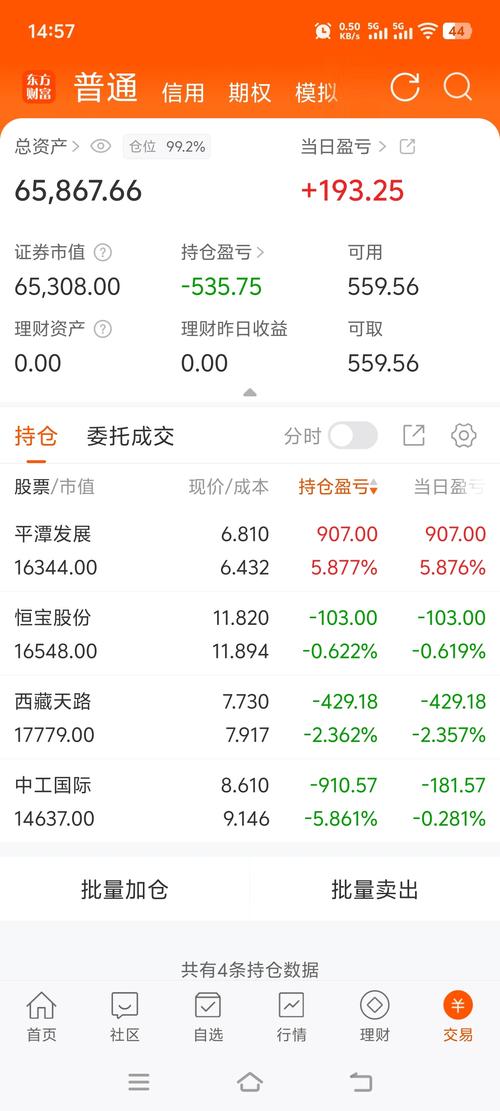Viewport: 500px width, 1111px height.
Task: Share the 当日盈亏 figure
Action: [x=407, y=147]
